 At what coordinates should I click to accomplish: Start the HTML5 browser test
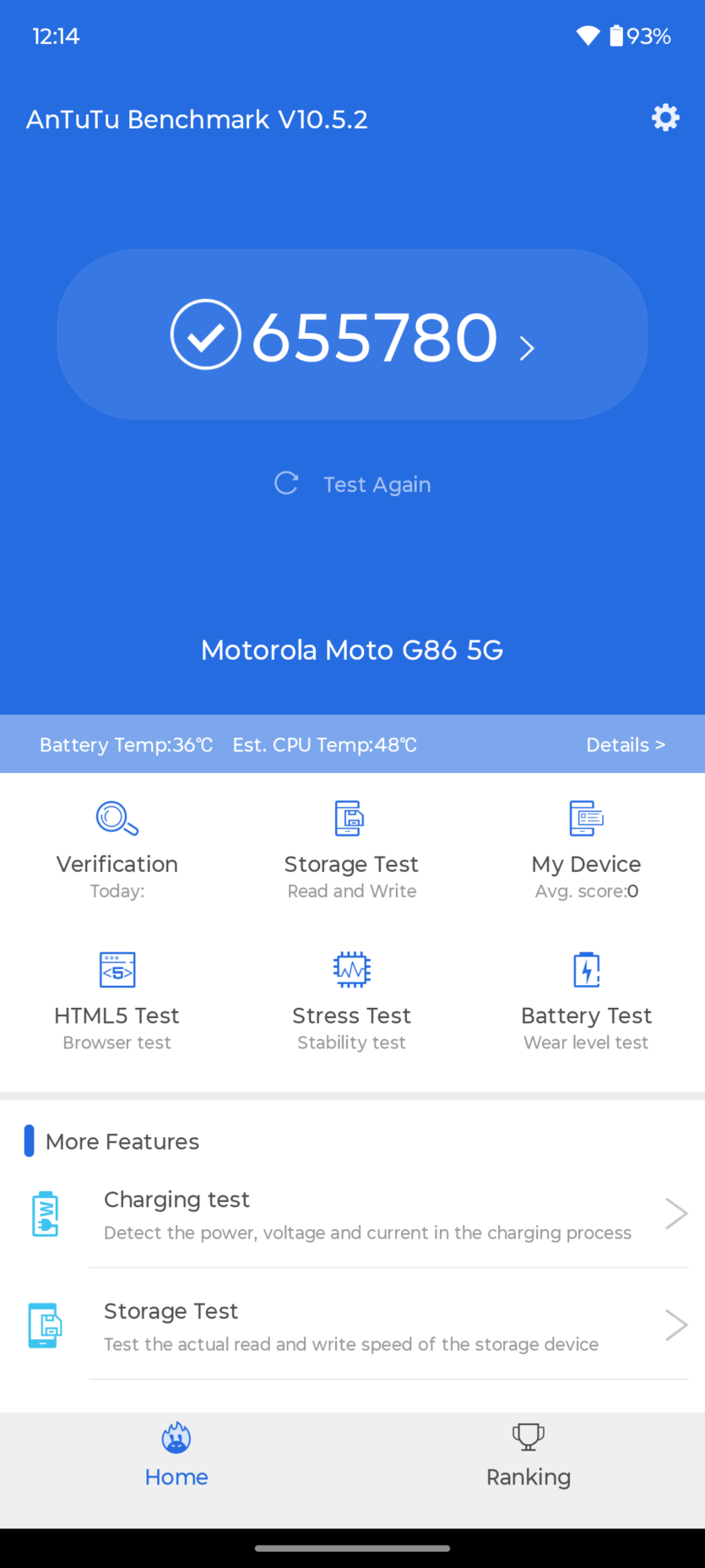click(117, 999)
